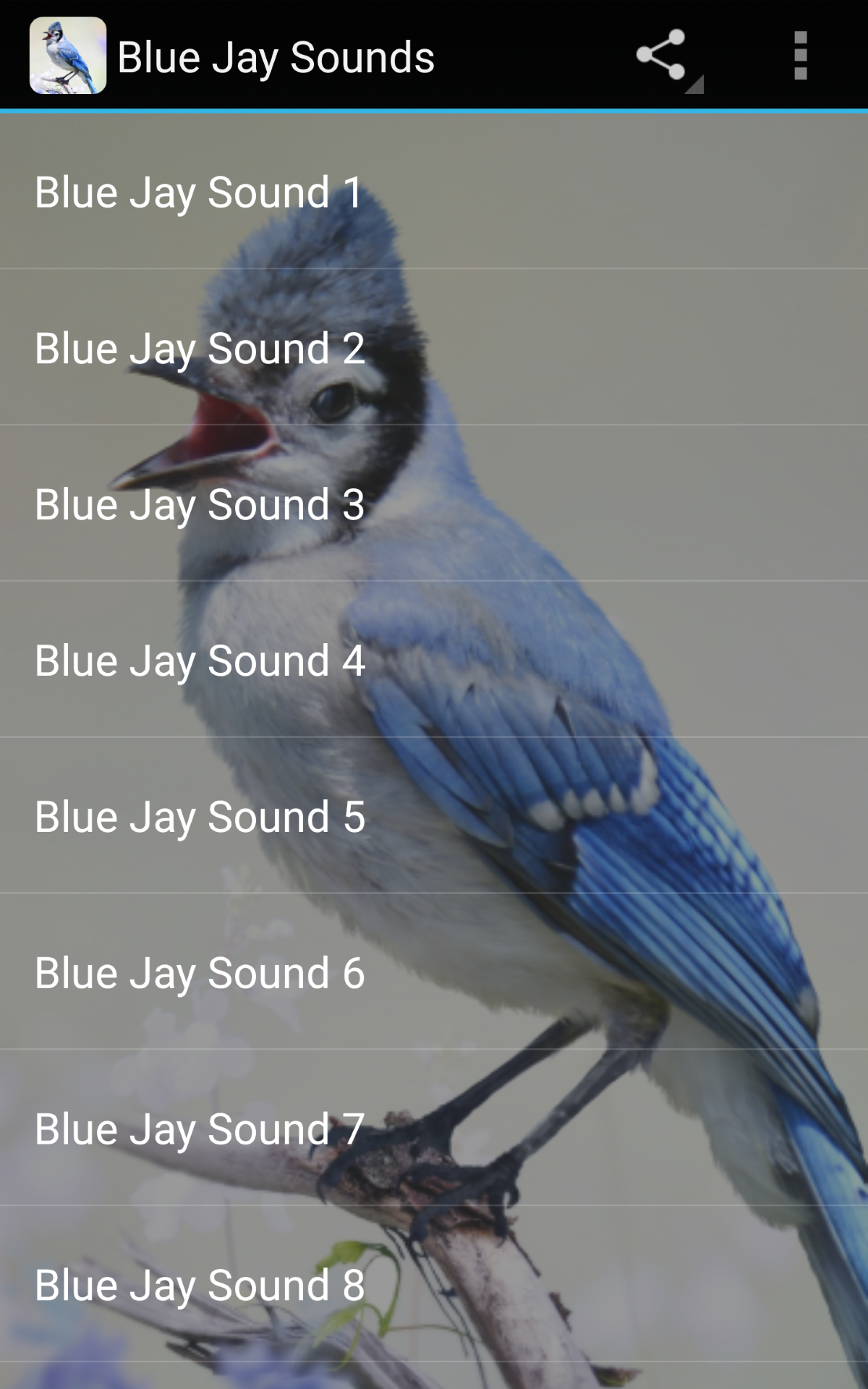Open the overflow menu
The image size is (868, 1389).
tap(800, 56)
